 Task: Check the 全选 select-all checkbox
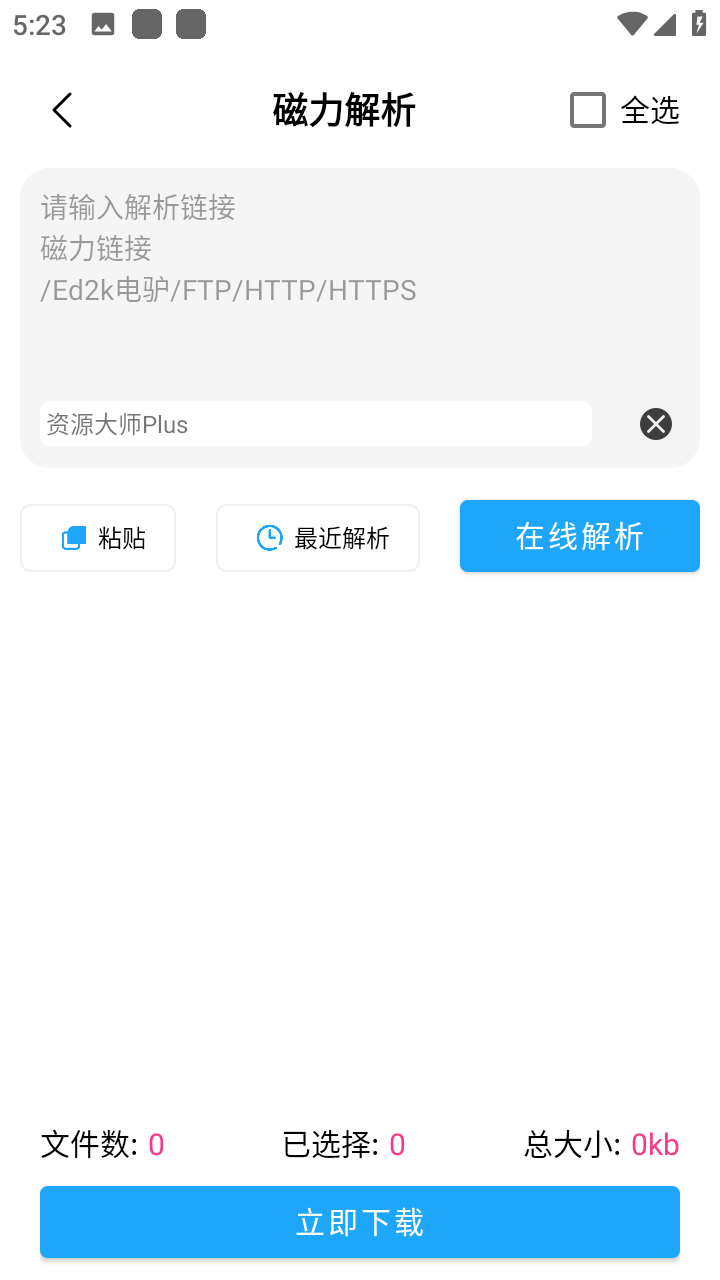588,110
